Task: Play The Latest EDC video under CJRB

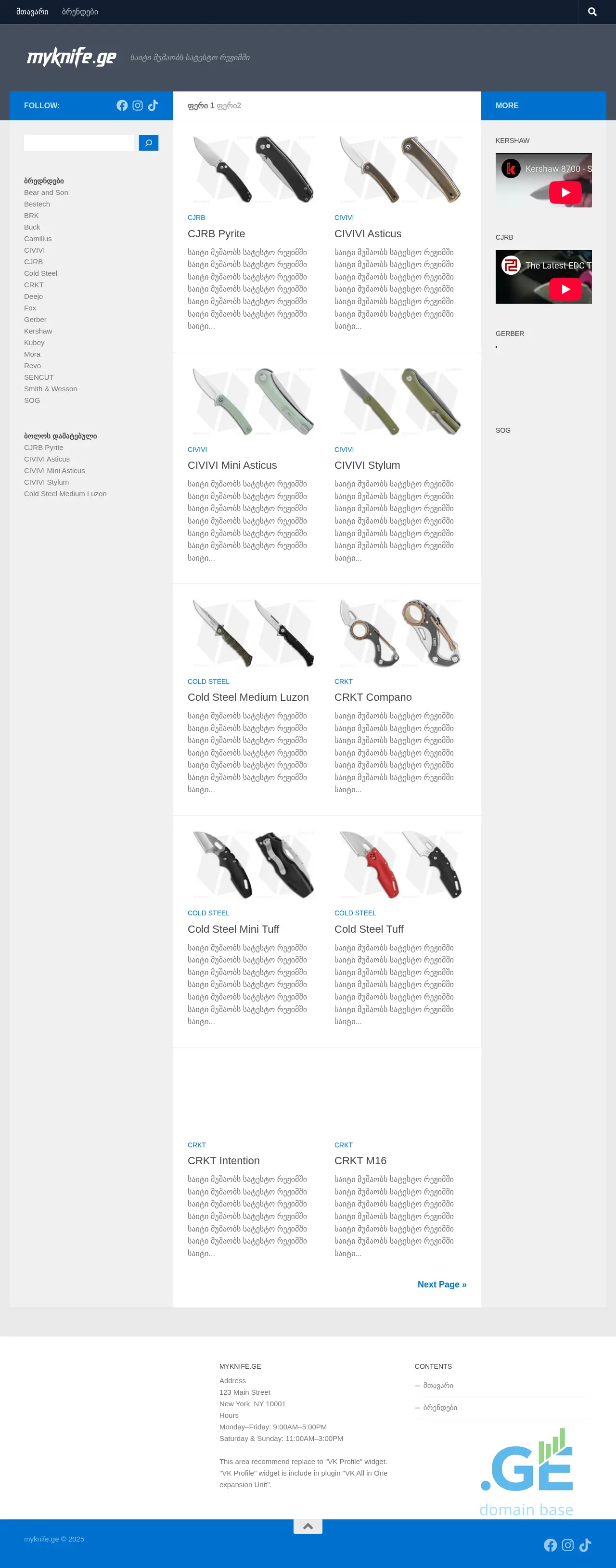Action: (x=565, y=288)
